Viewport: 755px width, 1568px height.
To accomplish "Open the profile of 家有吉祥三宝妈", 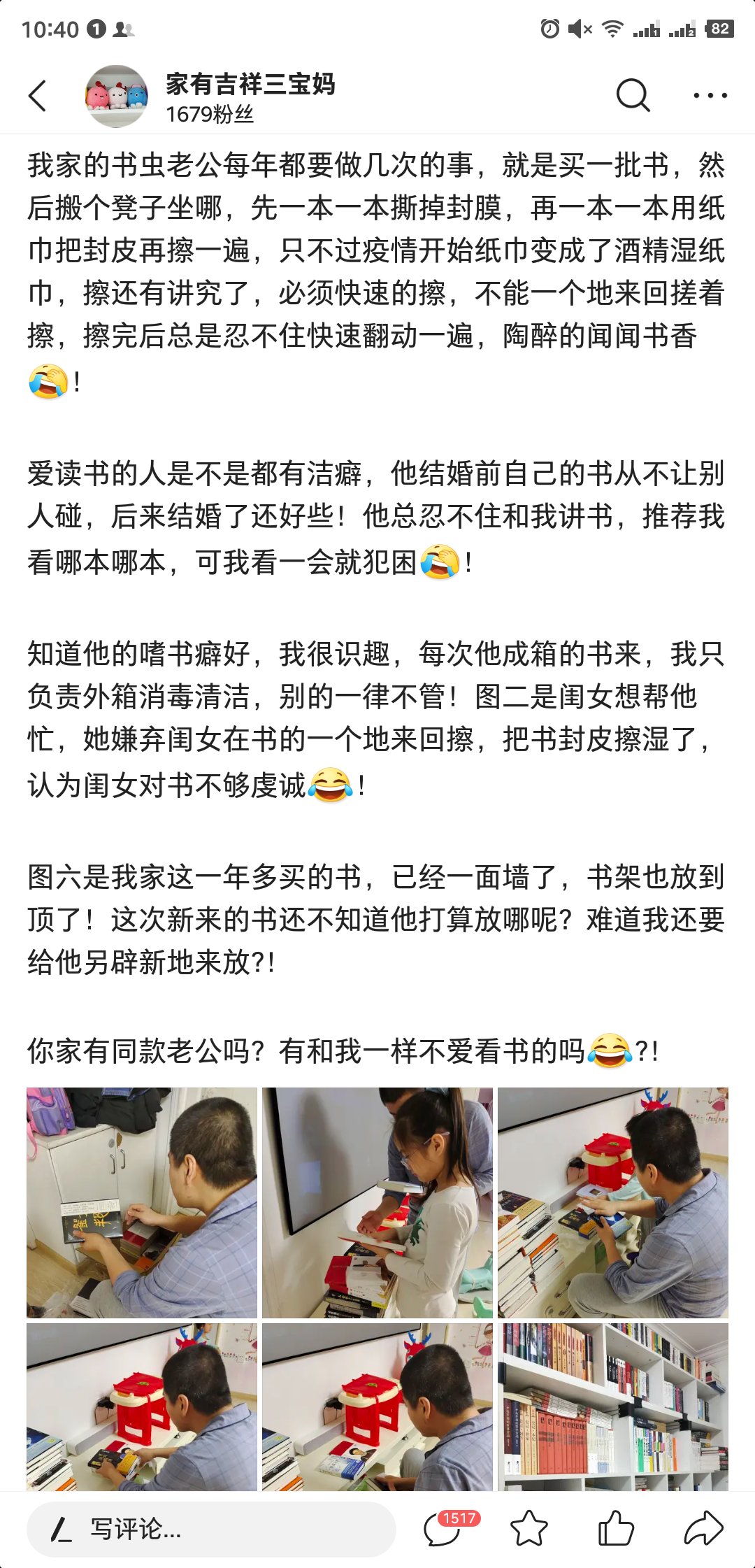I will (x=116, y=97).
